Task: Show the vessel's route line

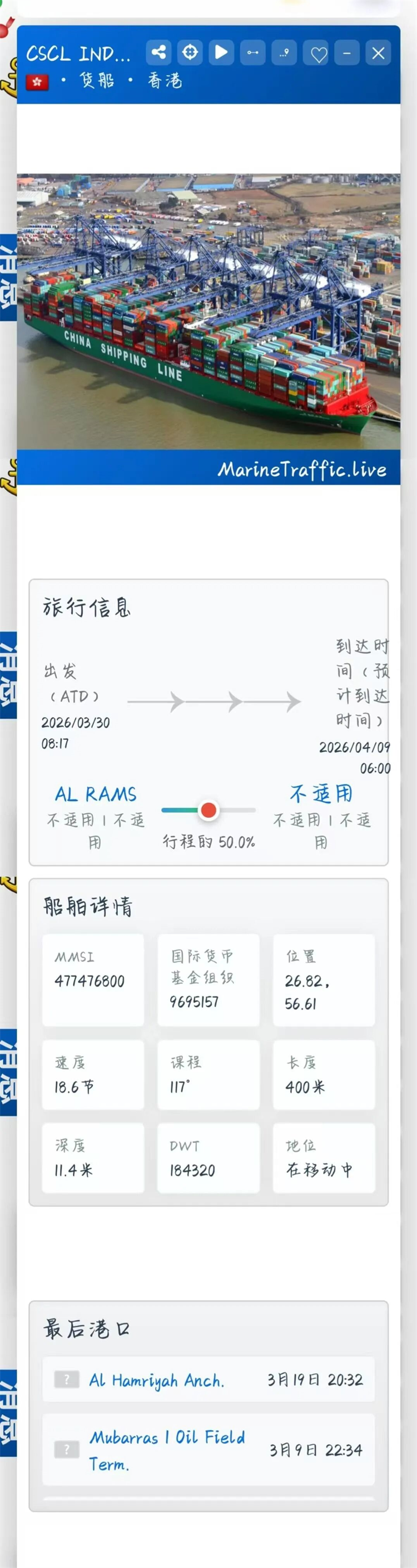Action: [252, 53]
